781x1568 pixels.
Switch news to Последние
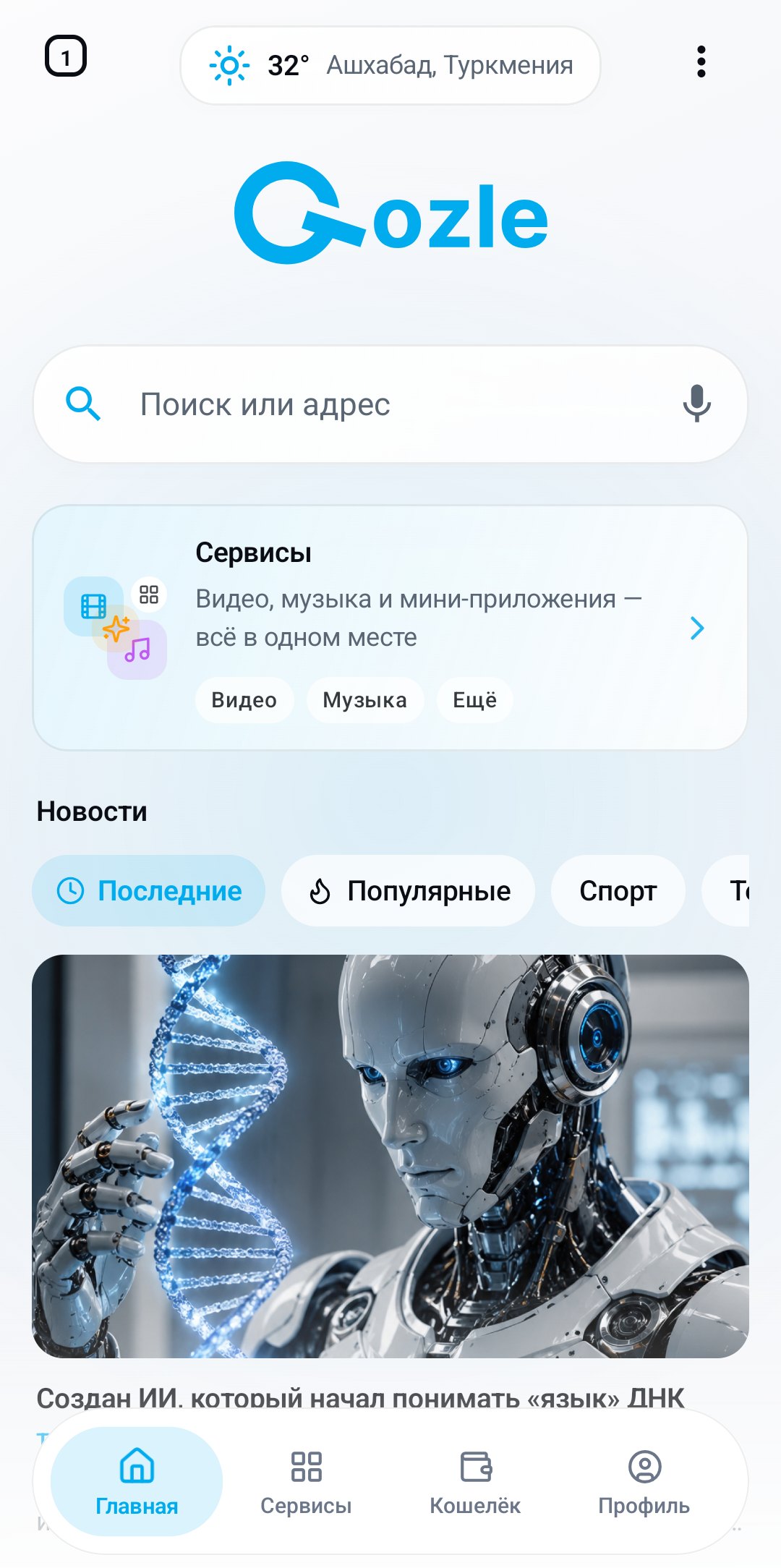[149, 891]
